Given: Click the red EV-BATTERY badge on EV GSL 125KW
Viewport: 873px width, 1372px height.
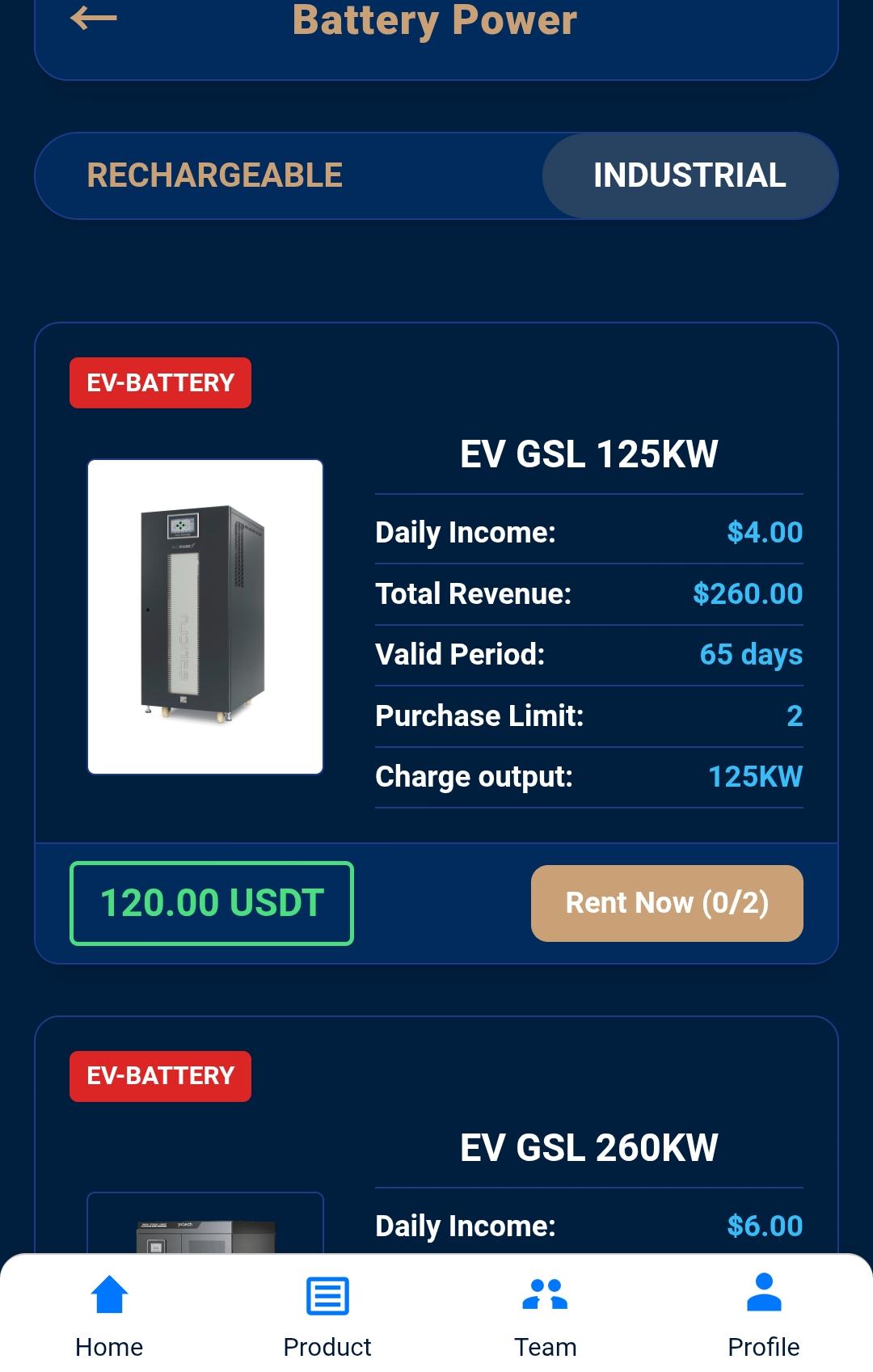Looking at the screenshot, I should click(x=159, y=382).
